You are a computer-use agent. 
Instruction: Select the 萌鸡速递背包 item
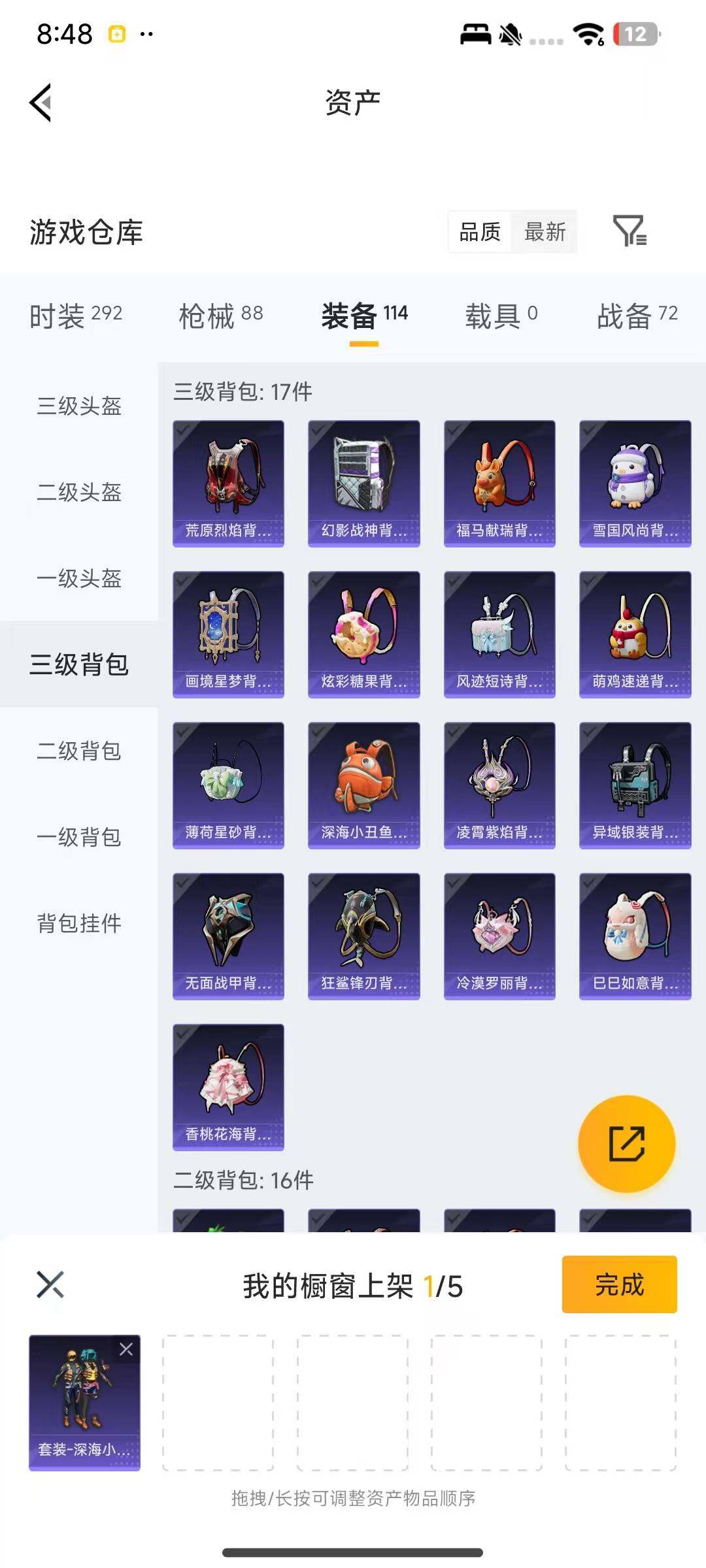pyautogui.click(x=635, y=634)
